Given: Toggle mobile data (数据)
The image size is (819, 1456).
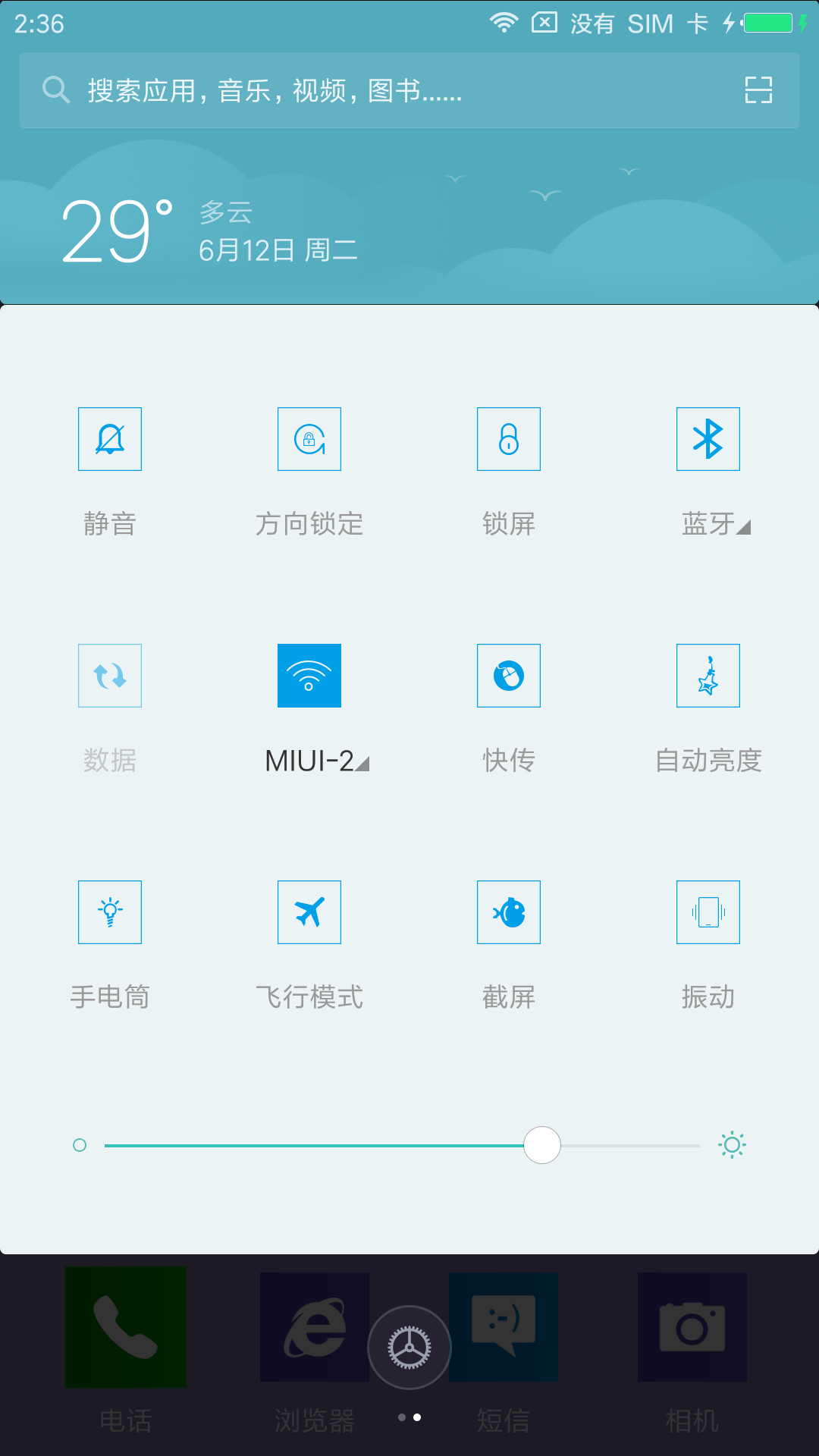Looking at the screenshot, I should 110,676.
